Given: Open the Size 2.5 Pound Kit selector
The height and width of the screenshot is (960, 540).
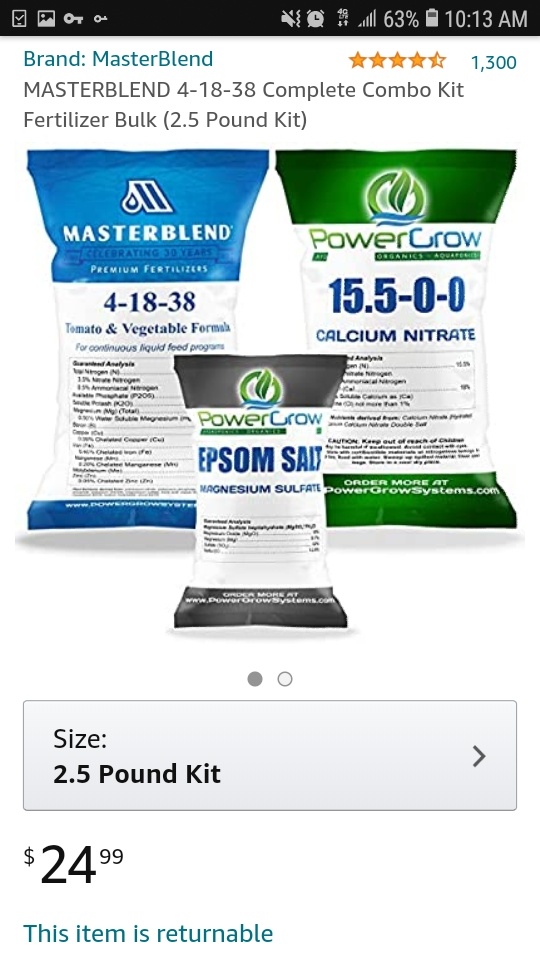Looking at the screenshot, I should (270, 756).
